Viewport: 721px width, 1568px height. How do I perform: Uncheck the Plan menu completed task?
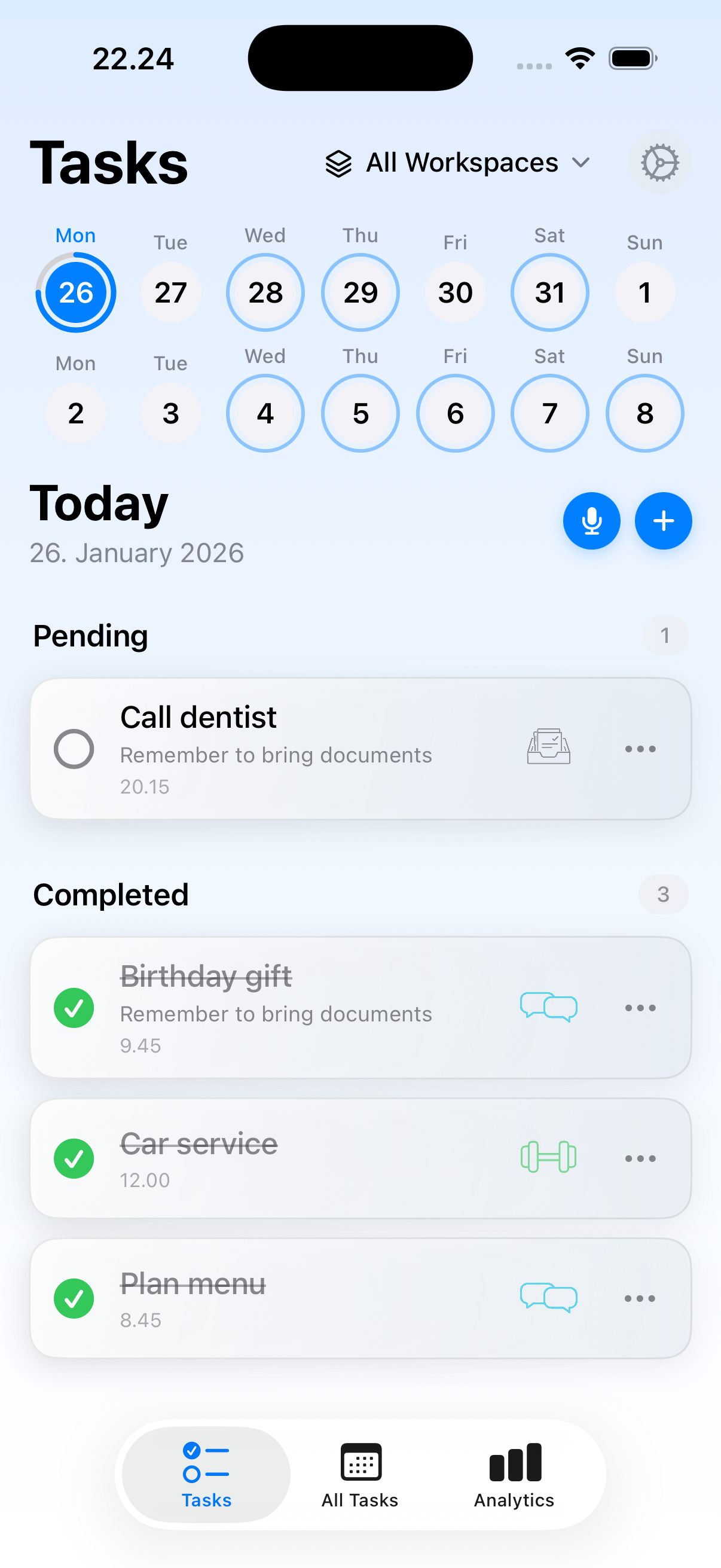pyautogui.click(x=74, y=1297)
